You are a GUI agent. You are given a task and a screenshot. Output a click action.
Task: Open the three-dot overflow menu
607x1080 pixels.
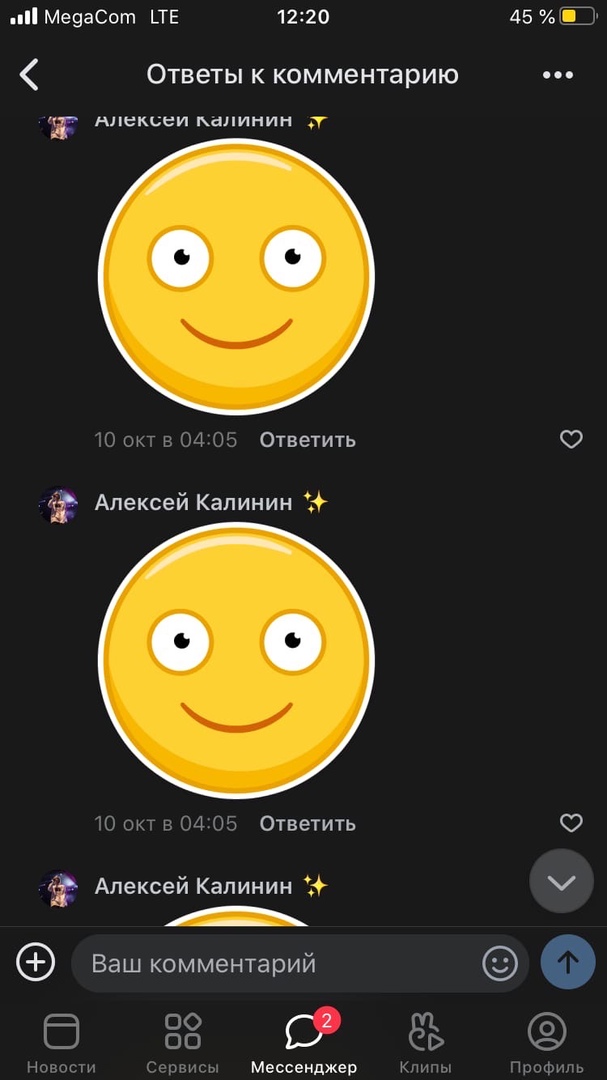click(x=557, y=75)
